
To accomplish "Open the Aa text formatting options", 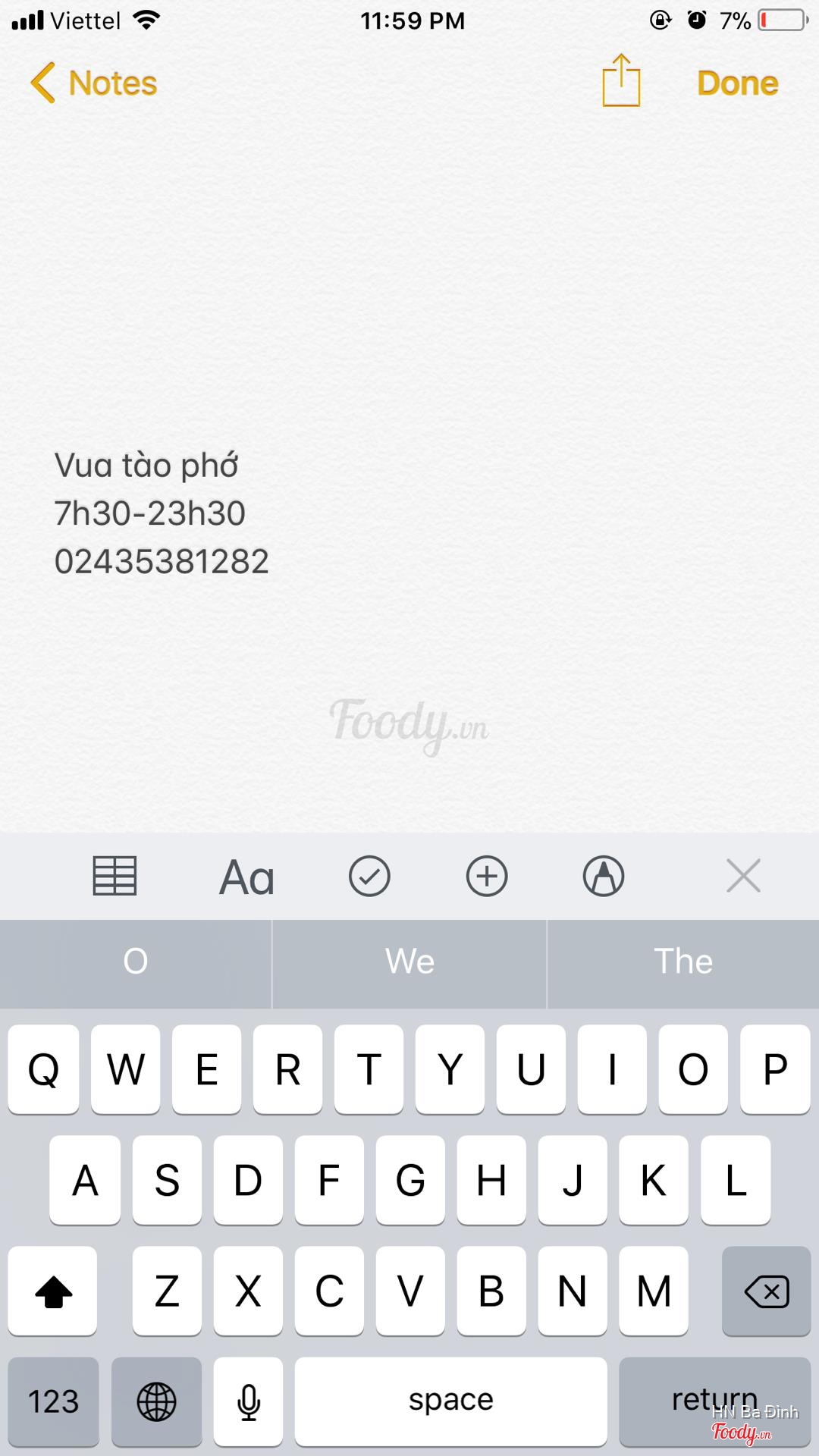I will [246, 877].
